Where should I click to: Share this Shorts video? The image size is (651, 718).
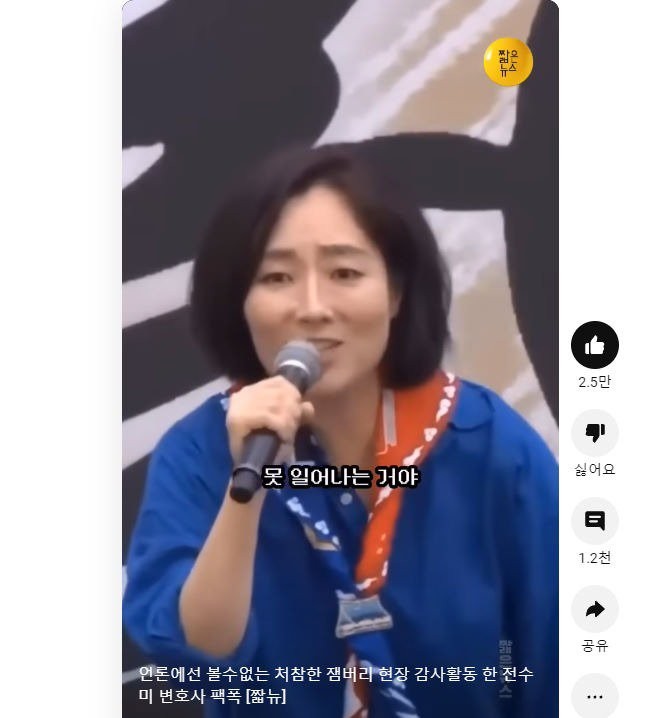pos(594,609)
